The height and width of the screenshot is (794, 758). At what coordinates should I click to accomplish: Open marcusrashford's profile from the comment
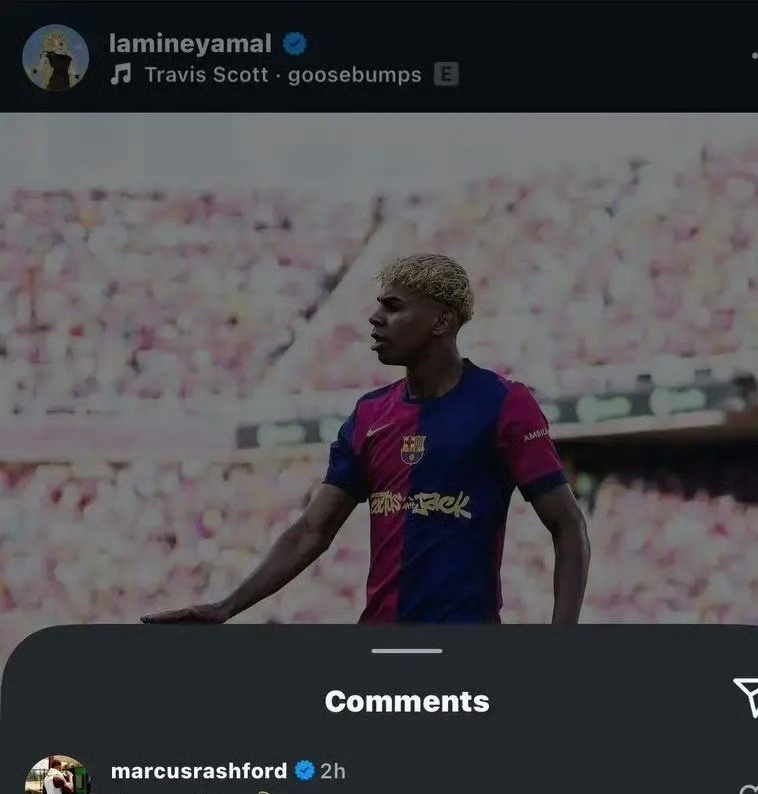point(198,771)
